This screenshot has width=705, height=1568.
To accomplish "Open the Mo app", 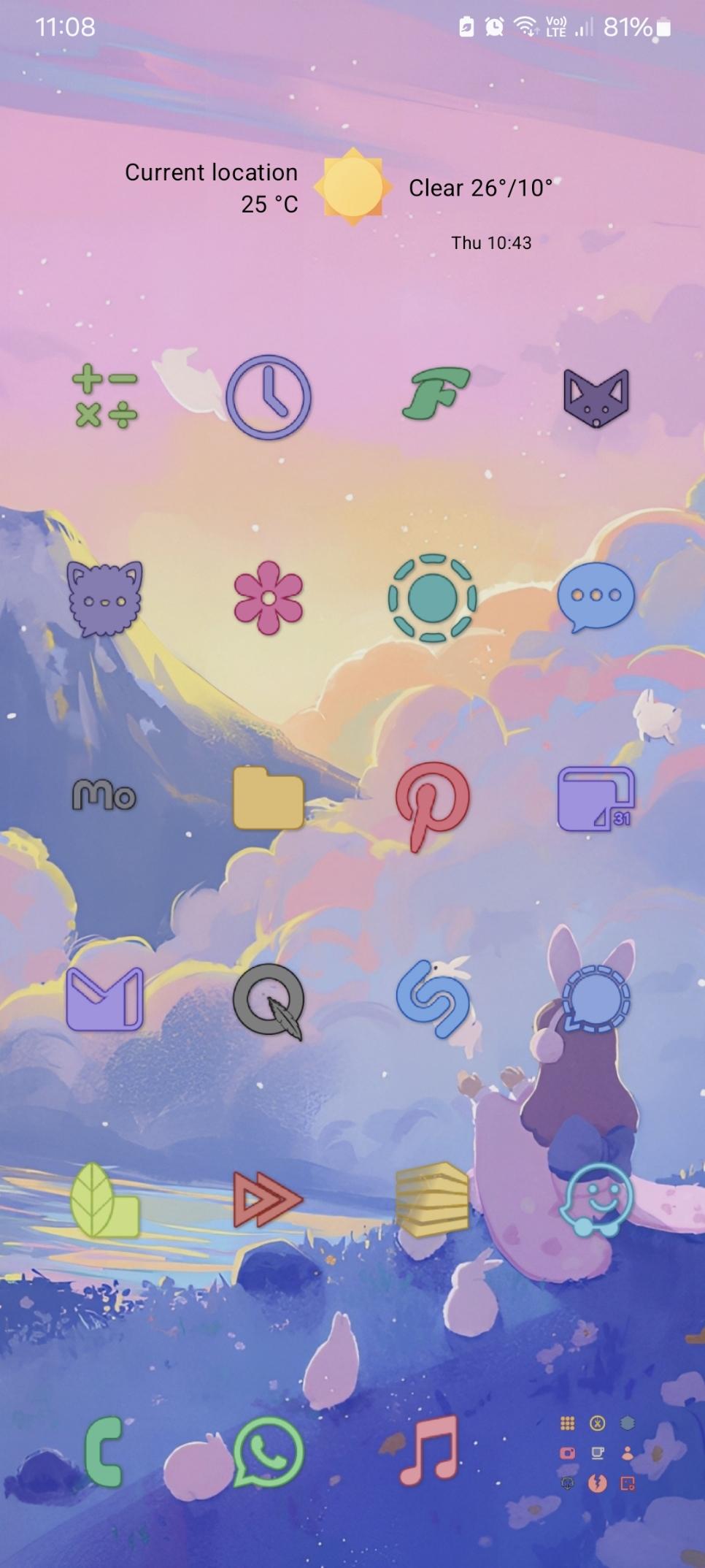I will [104, 795].
